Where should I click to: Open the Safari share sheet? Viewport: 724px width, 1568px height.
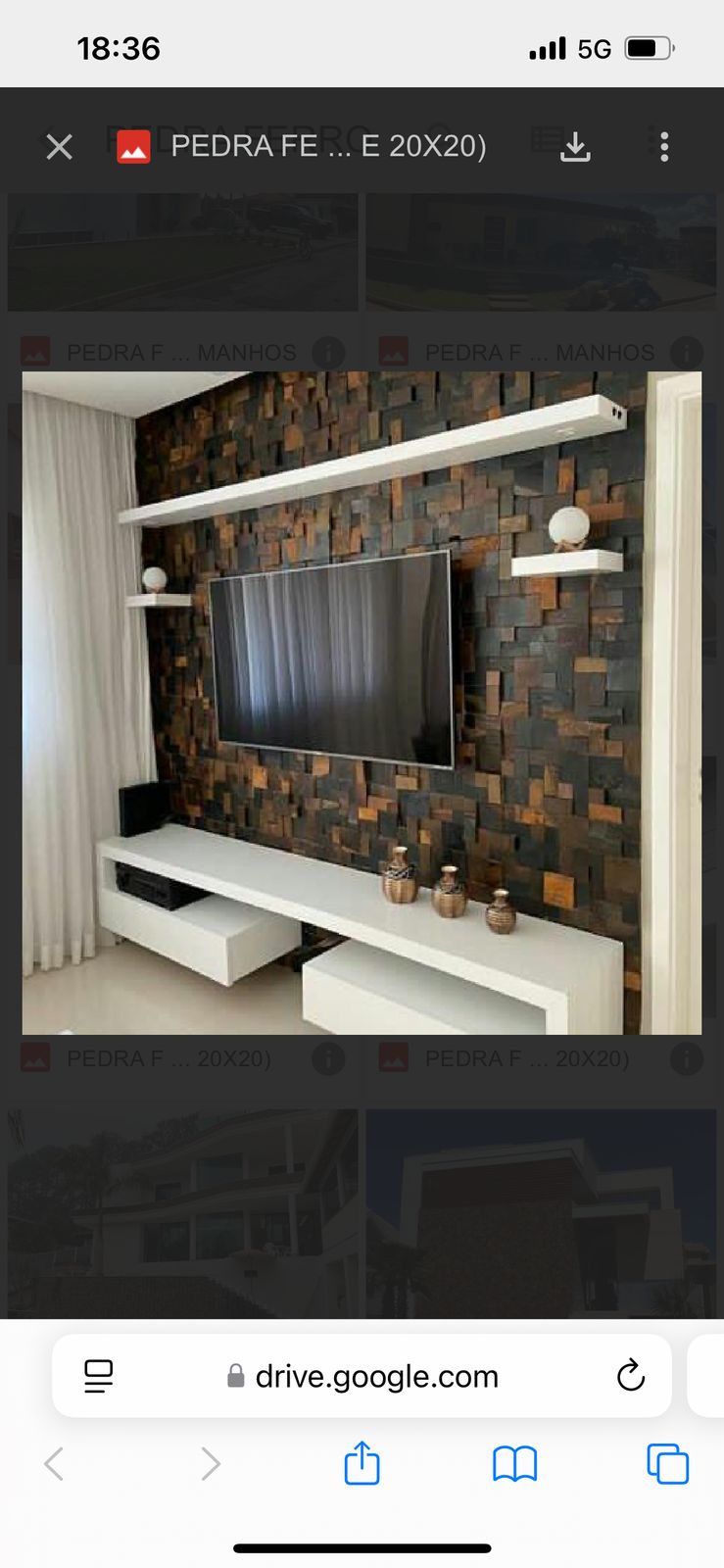(362, 1463)
